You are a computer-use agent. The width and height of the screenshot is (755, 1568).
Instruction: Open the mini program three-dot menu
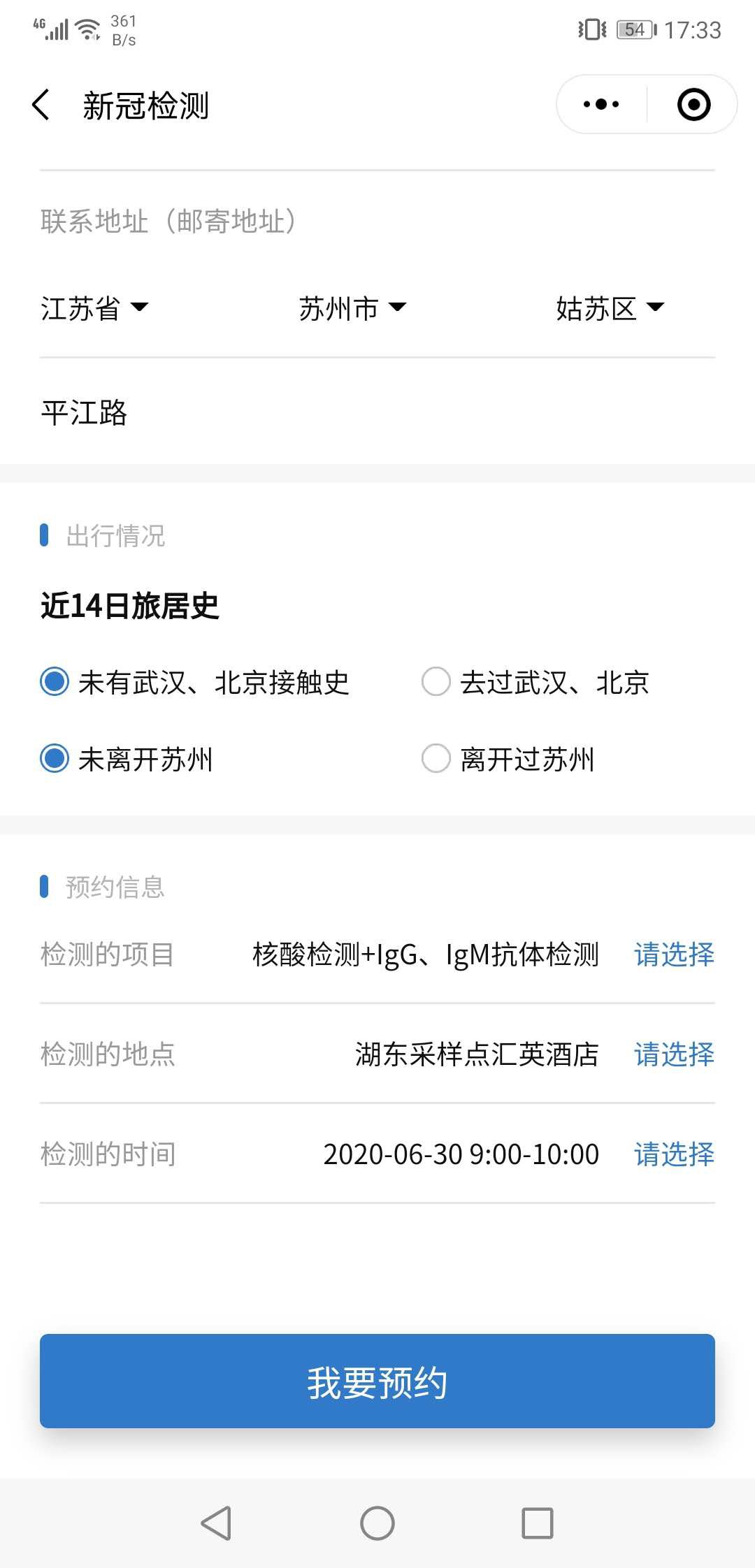[601, 105]
